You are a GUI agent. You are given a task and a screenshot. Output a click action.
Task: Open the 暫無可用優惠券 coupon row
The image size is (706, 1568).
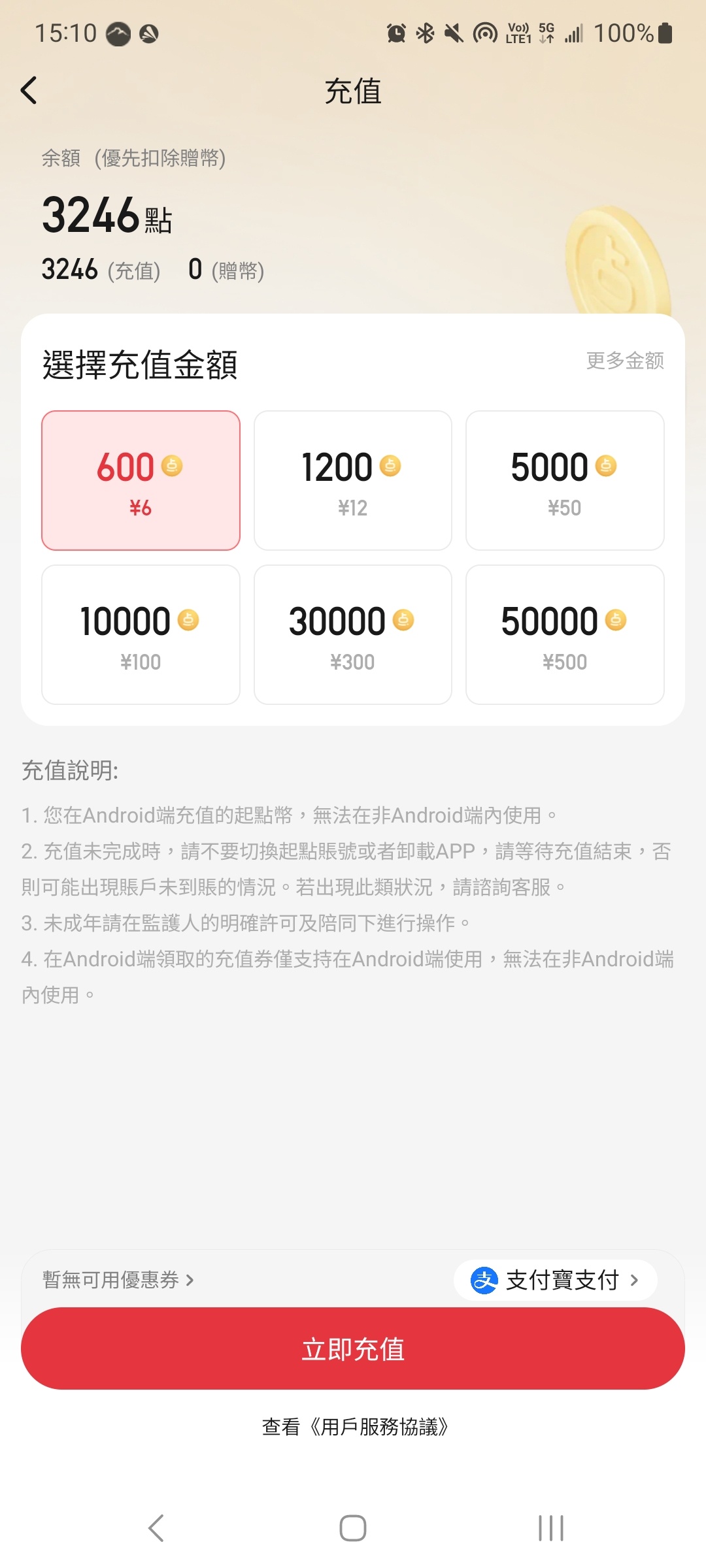point(118,1280)
